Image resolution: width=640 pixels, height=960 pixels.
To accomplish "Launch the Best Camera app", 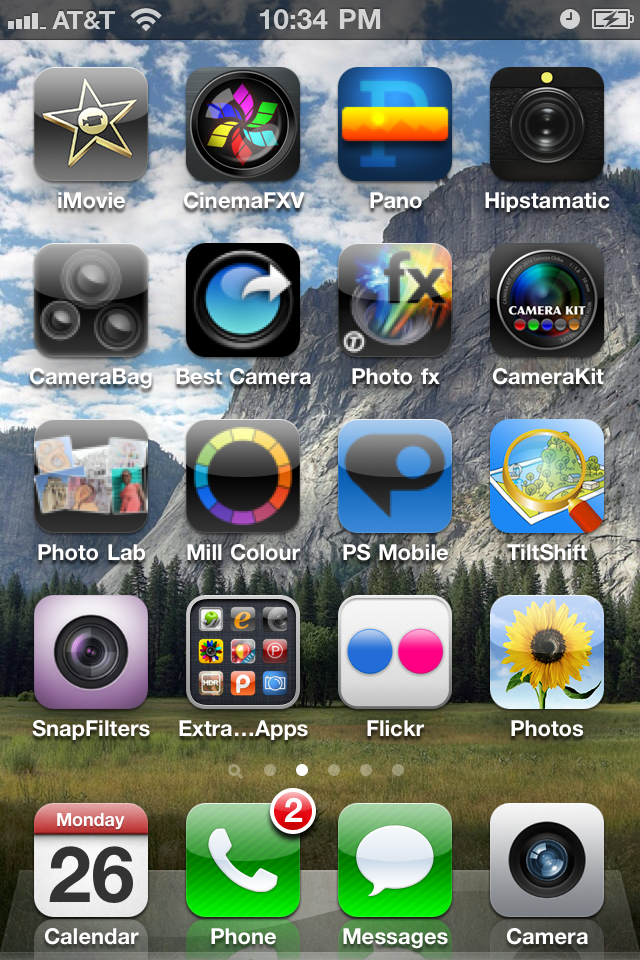I will tap(243, 300).
